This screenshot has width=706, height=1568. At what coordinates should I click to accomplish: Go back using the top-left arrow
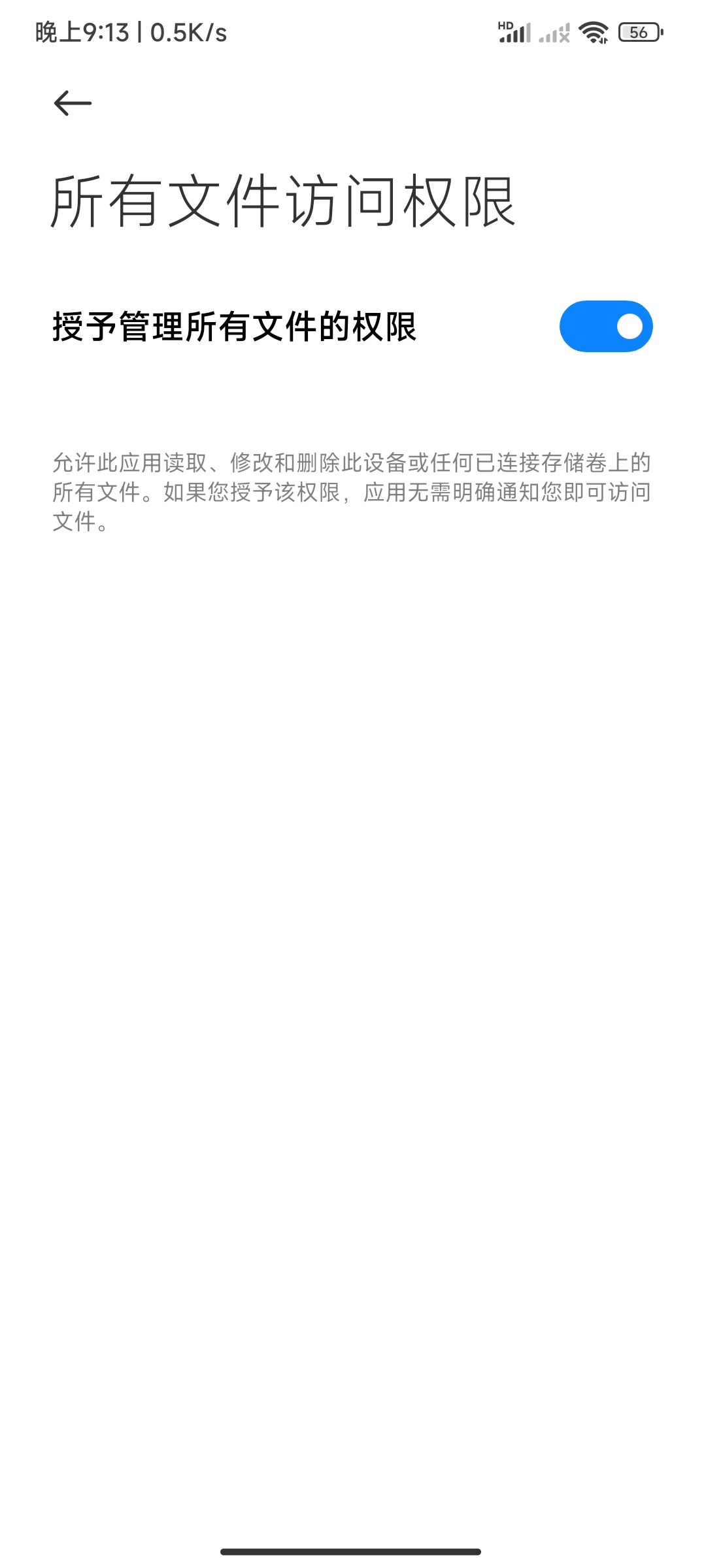(73, 103)
